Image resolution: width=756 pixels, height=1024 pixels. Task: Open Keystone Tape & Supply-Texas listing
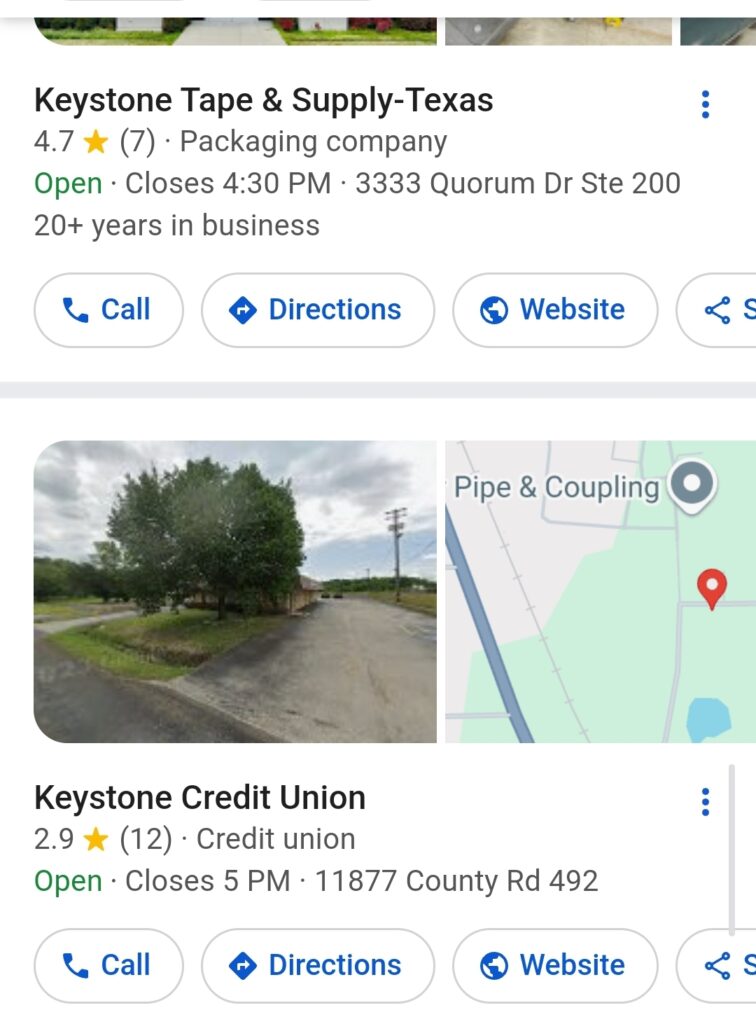pos(263,100)
